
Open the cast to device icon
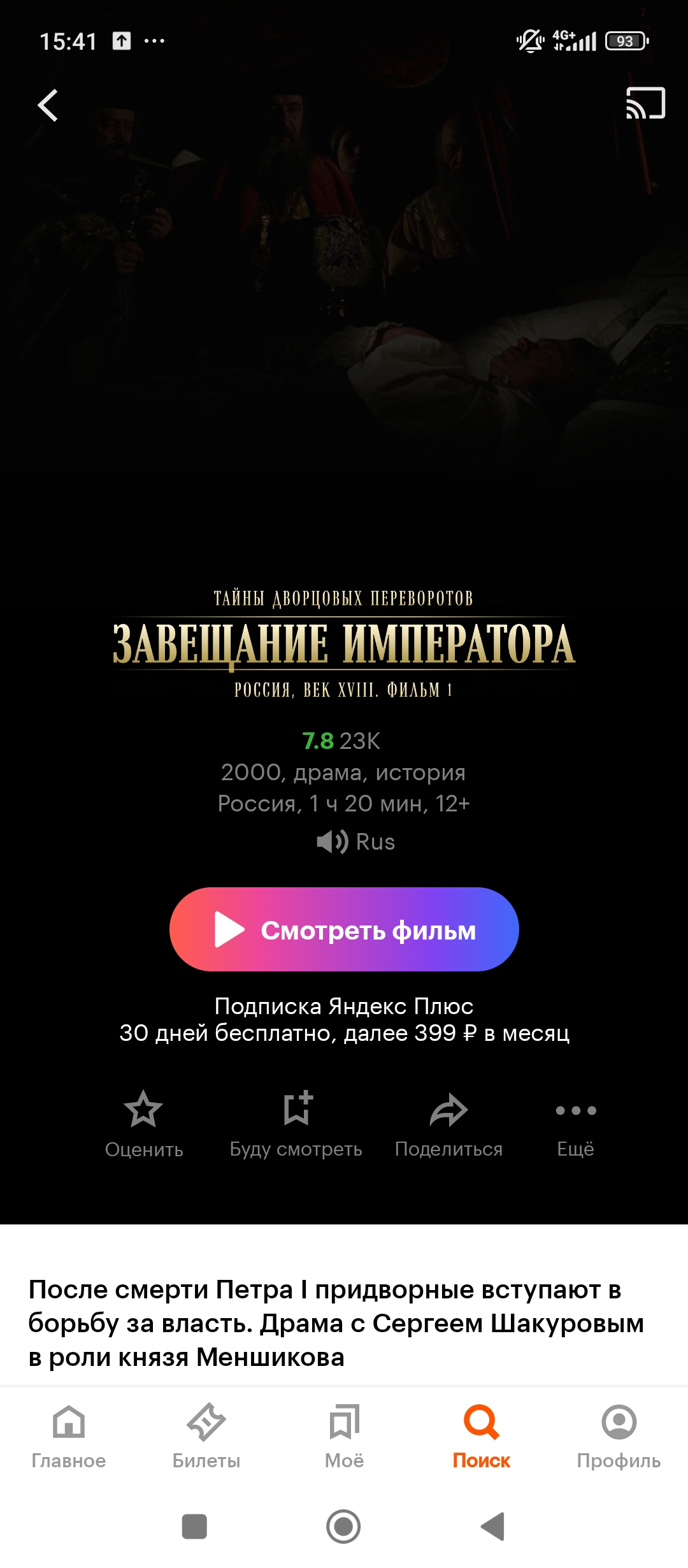[x=645, y=103]
